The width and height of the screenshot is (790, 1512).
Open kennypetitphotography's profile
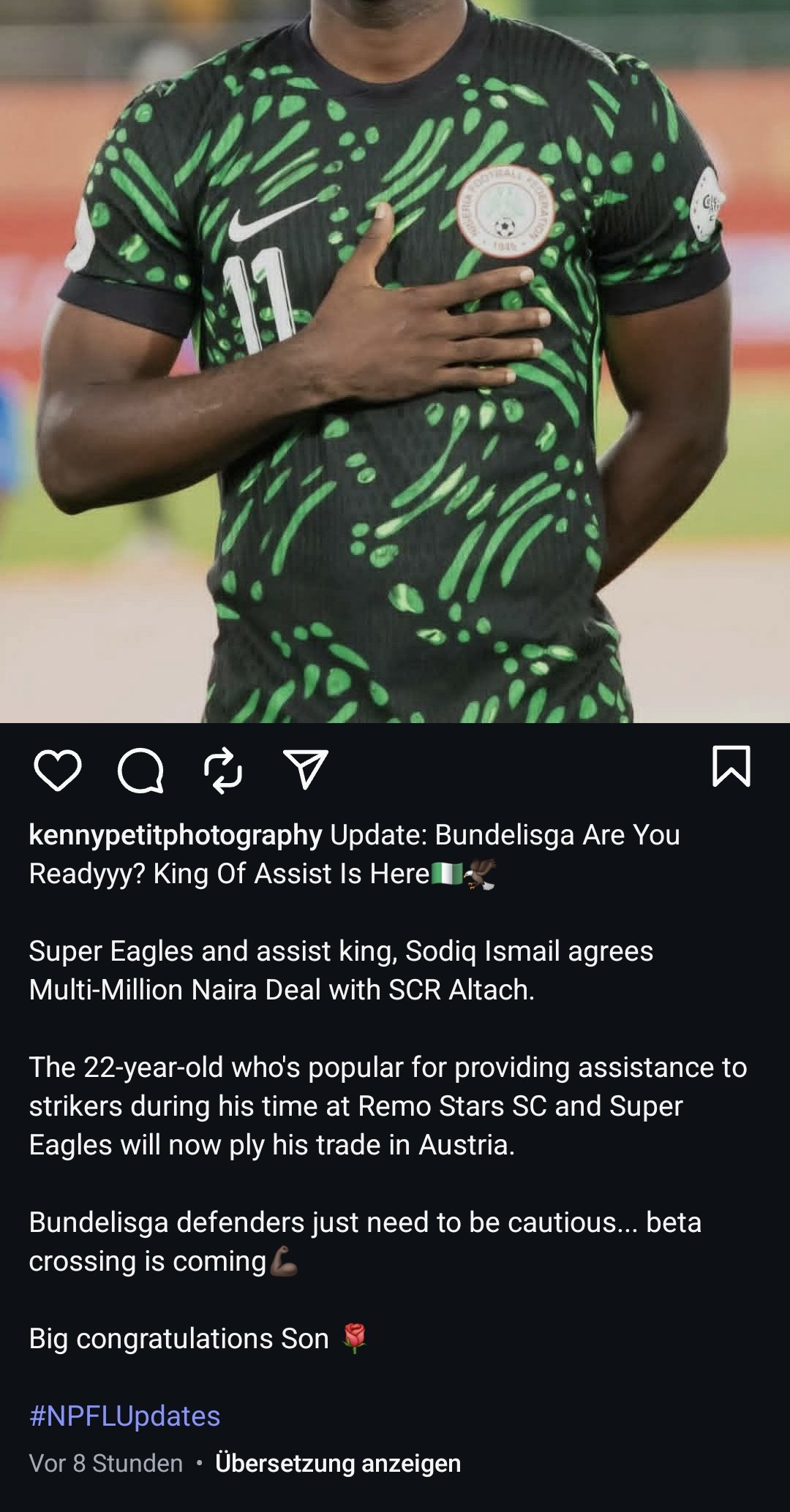click(x=176, y=834)
